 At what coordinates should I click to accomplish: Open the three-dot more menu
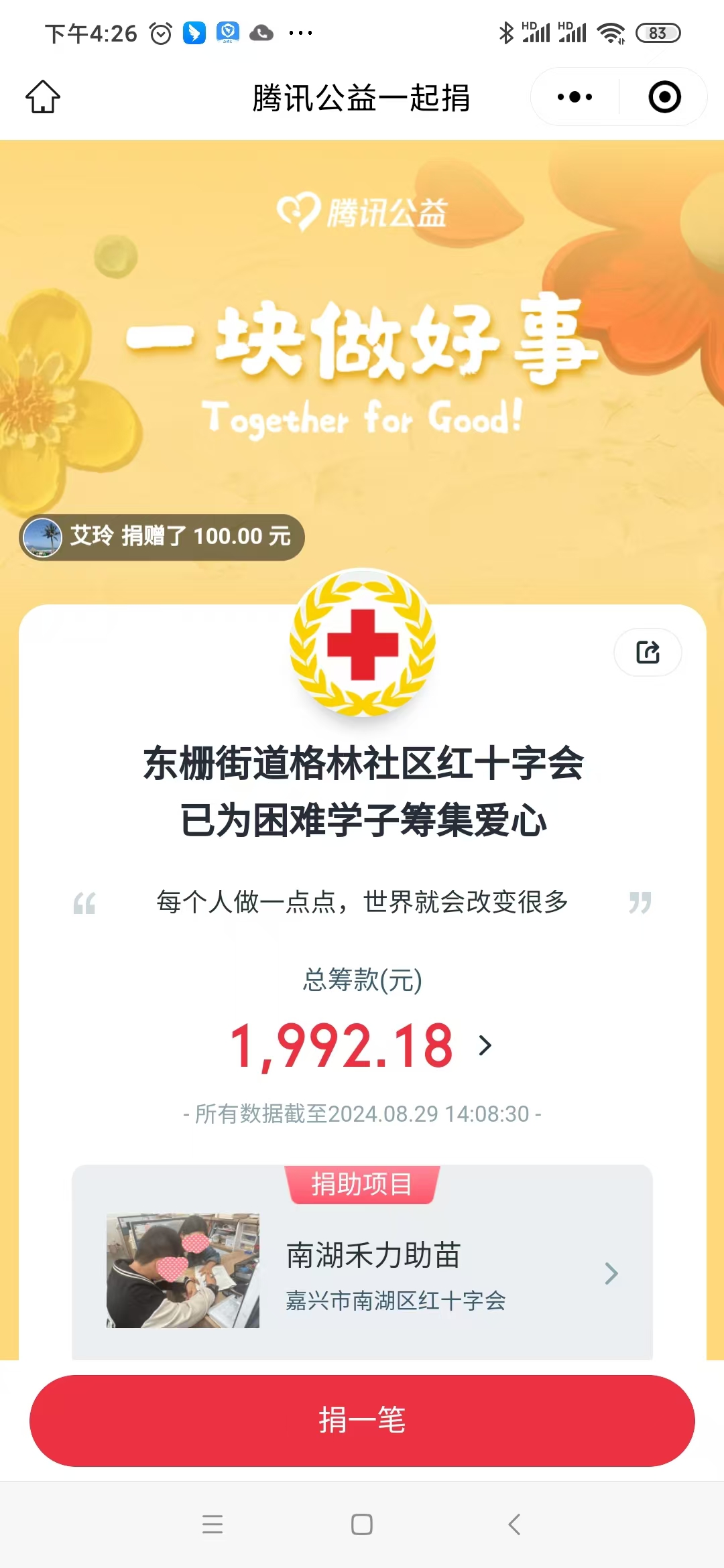575,97
